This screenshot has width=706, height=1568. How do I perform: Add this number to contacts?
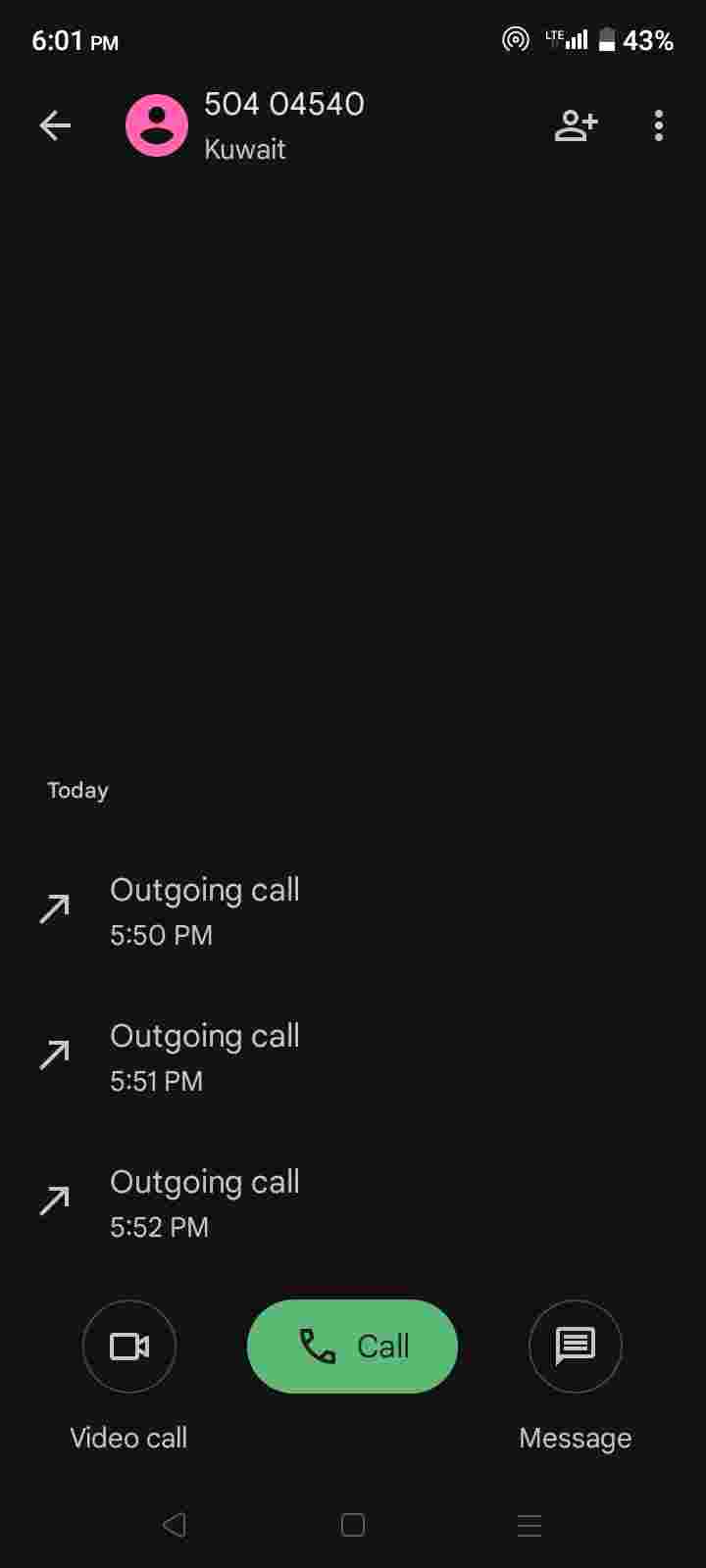tap(576, 125)
